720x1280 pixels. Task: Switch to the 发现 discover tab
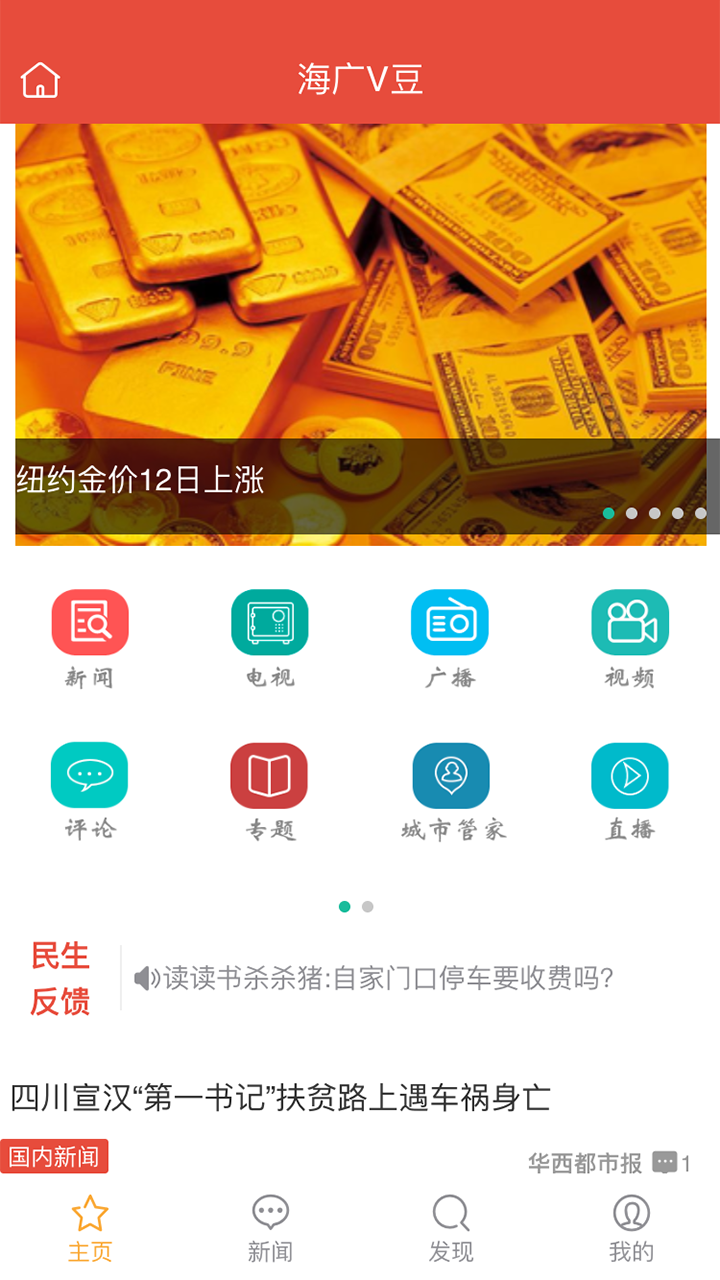(451, 1228)
